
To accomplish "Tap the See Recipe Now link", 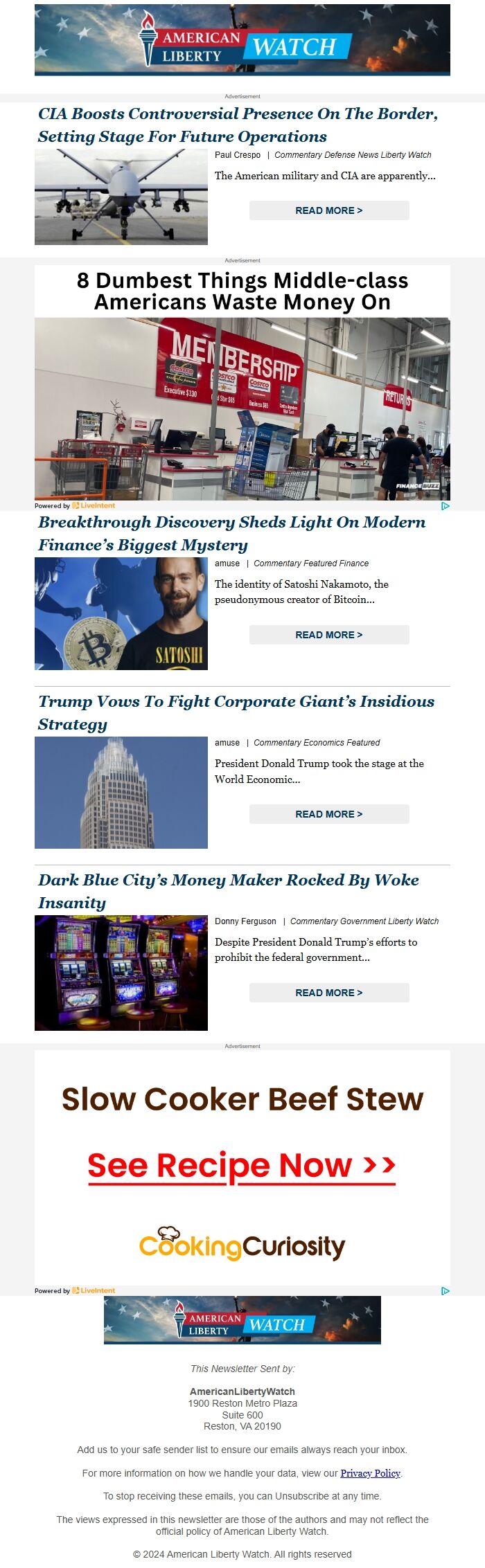I will coord(241,1166).
